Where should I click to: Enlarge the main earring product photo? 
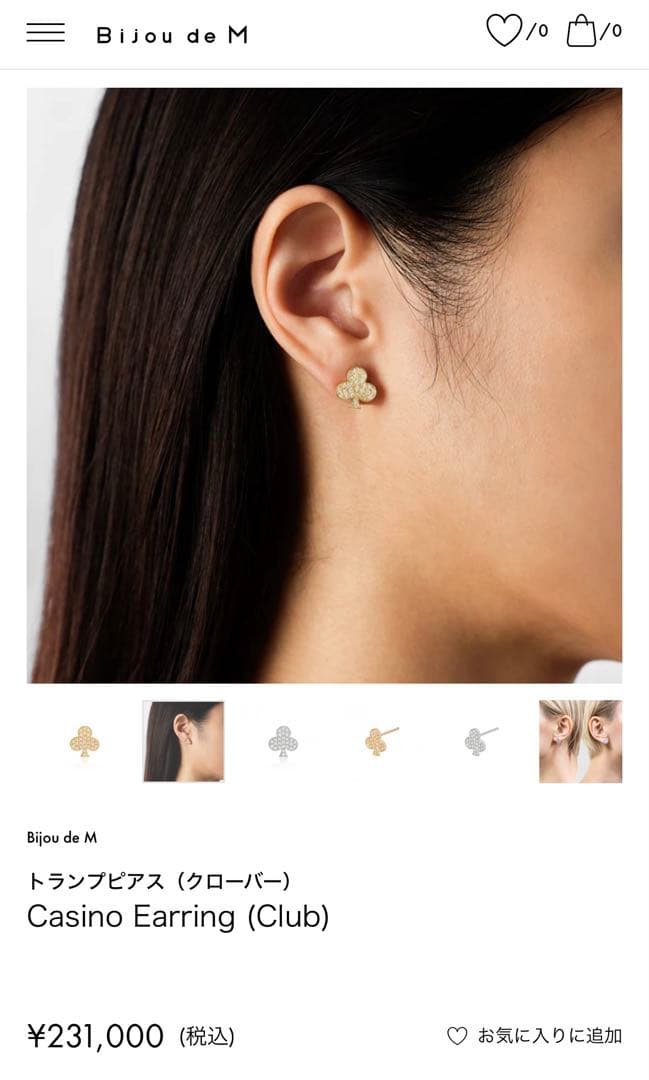324,385
